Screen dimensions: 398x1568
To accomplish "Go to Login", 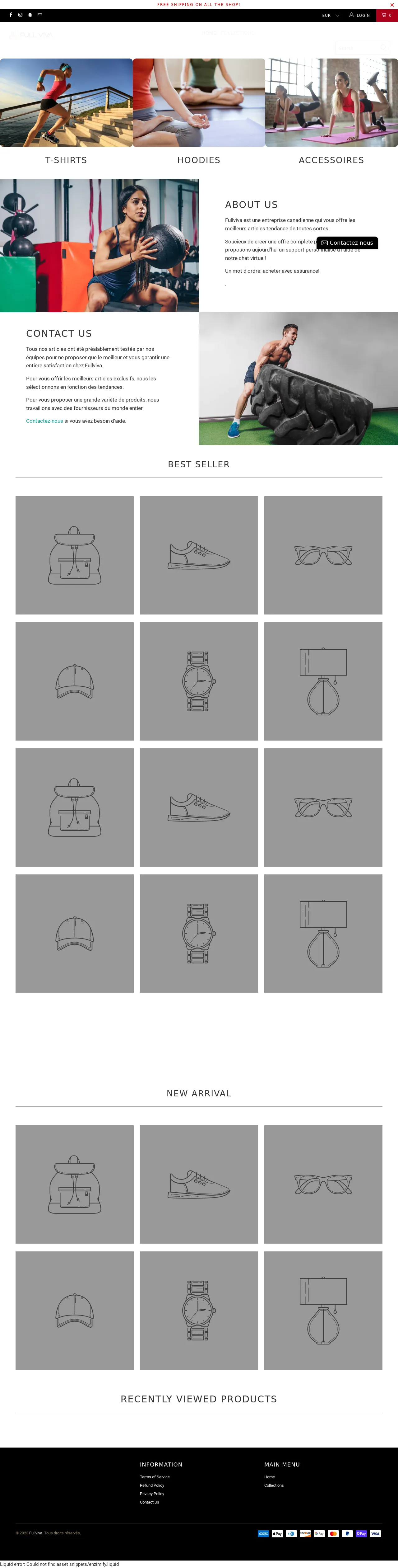I will [360, 16].
